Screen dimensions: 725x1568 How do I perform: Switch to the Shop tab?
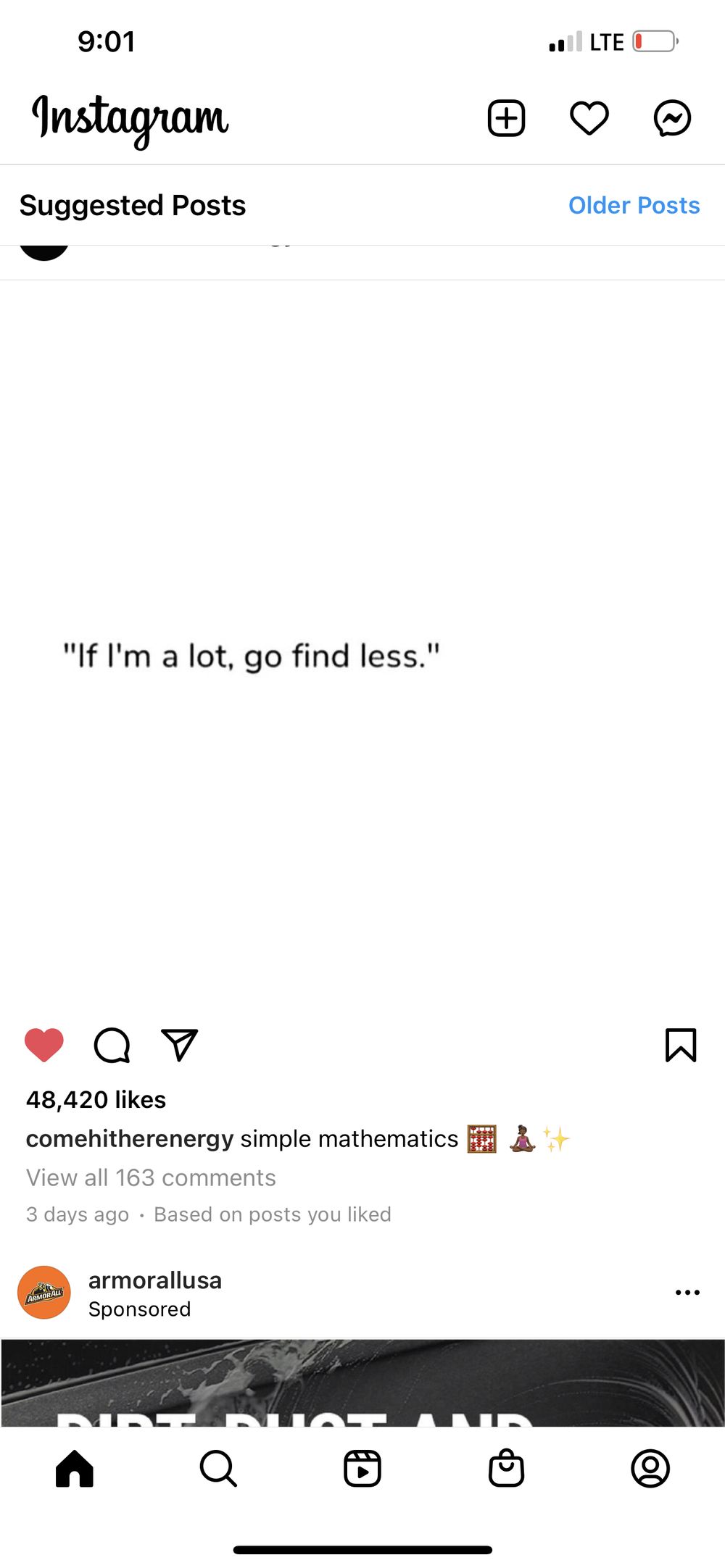506,1468
